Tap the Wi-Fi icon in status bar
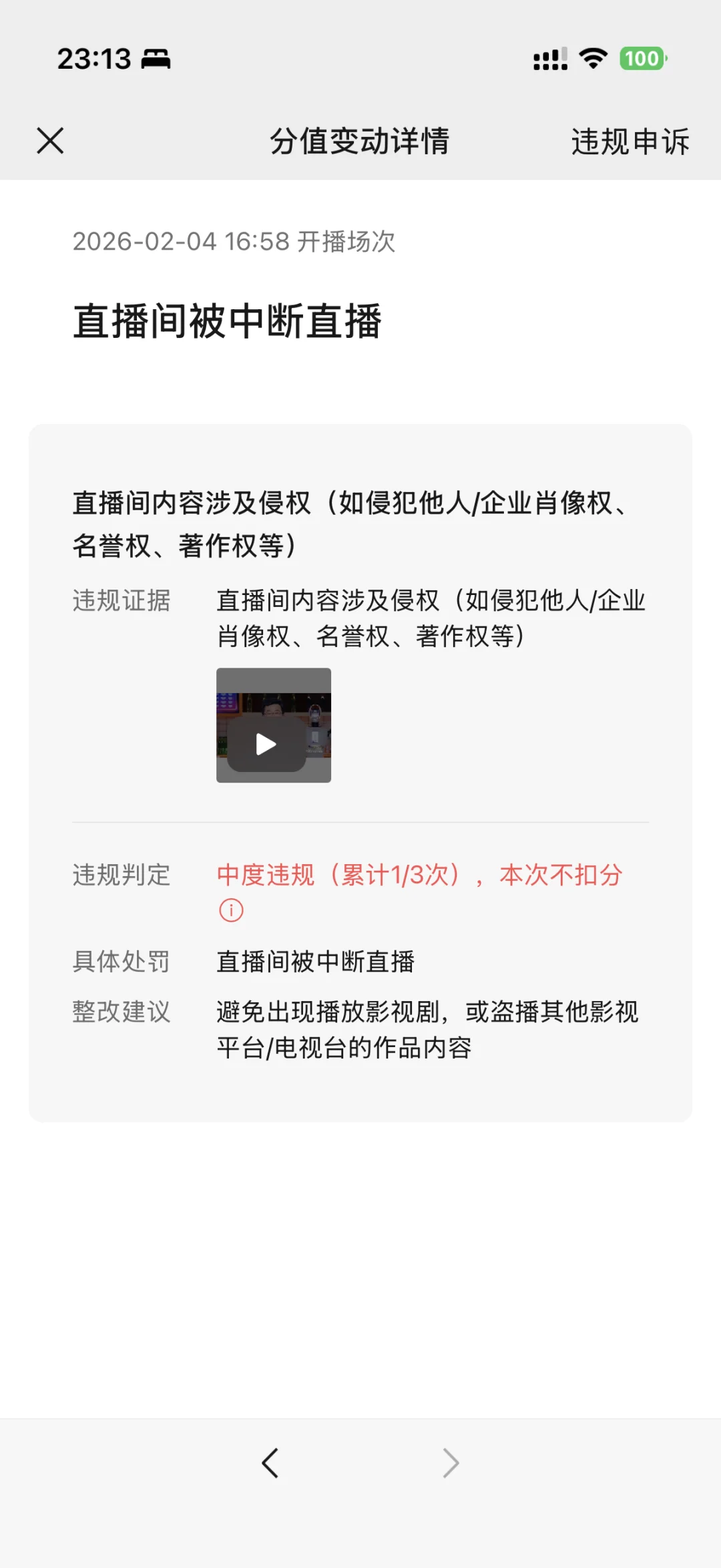Viewport: 721px width, 1568px height. coord(591,60)
